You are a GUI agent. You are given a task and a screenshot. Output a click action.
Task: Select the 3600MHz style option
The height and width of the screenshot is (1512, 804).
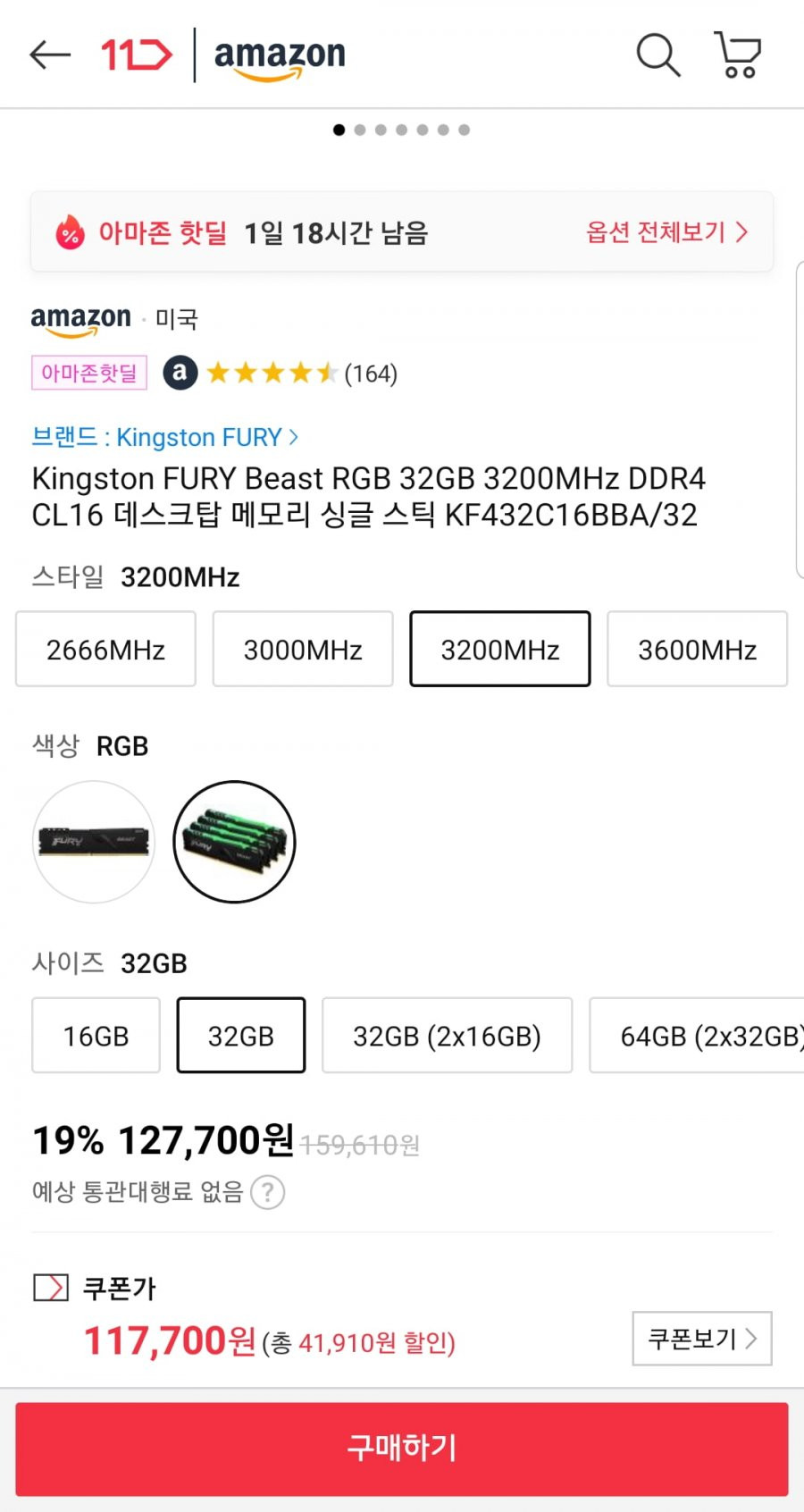[698, 649]
